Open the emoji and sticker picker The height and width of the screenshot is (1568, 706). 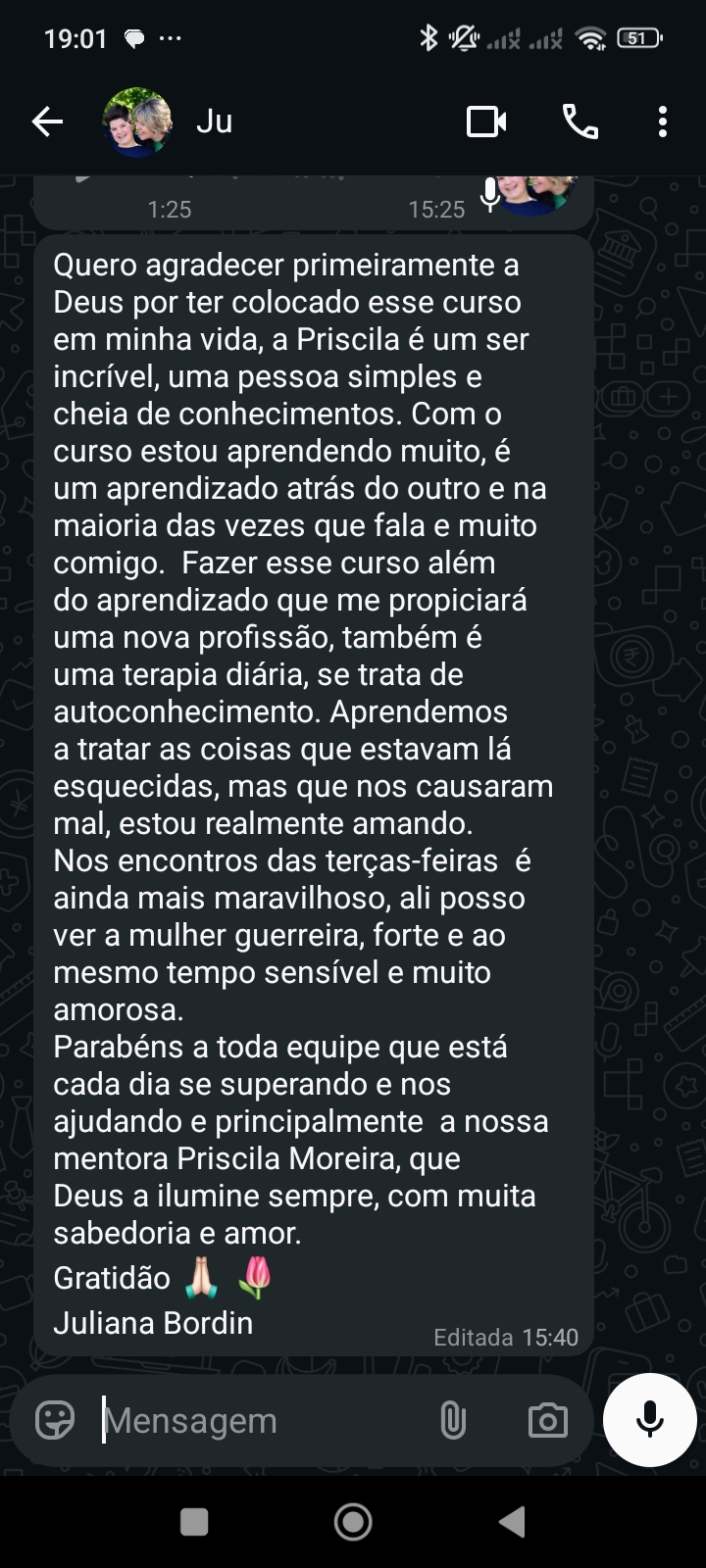(55, 1420)
